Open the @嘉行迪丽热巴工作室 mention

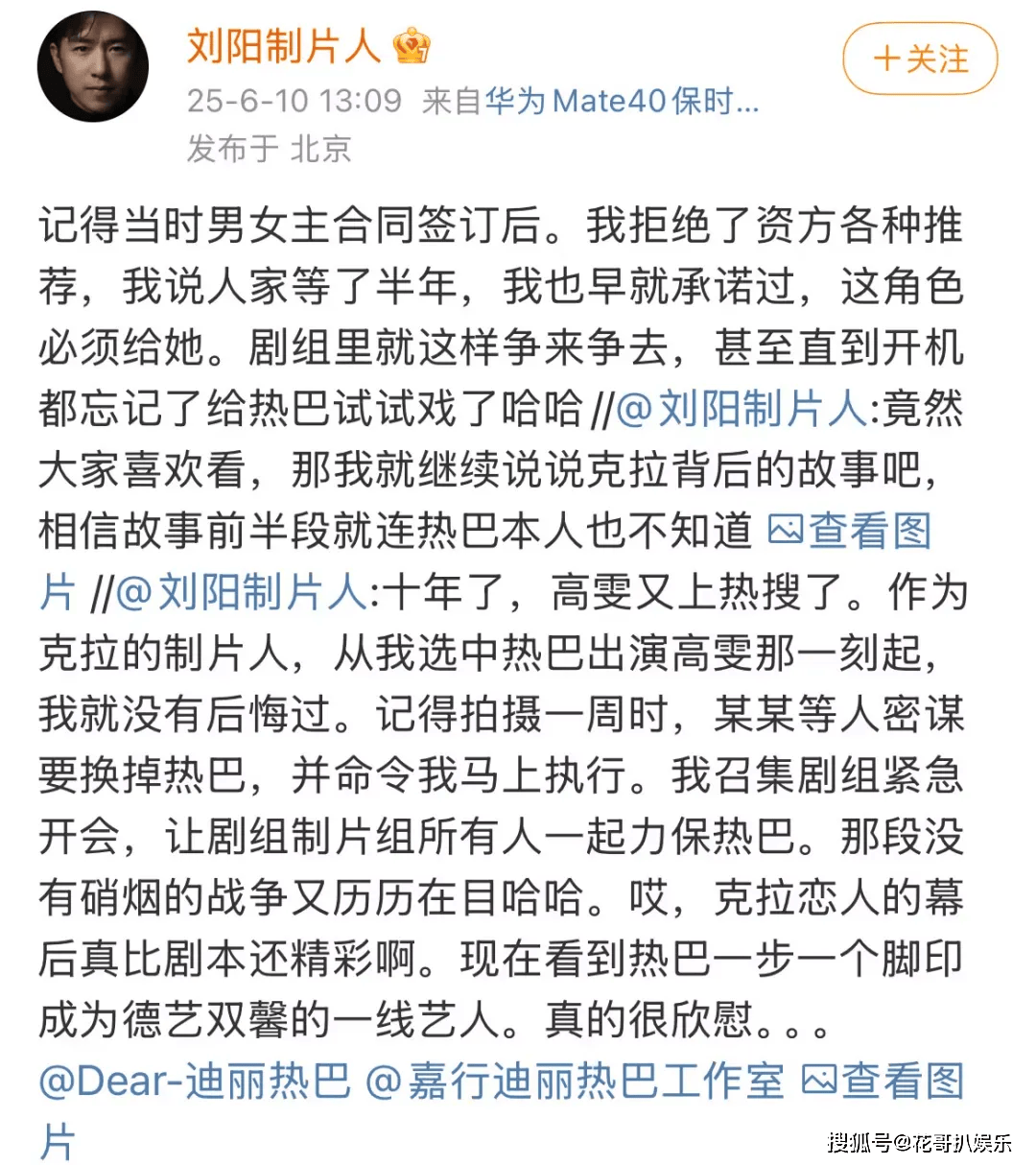click(576, 1082)
